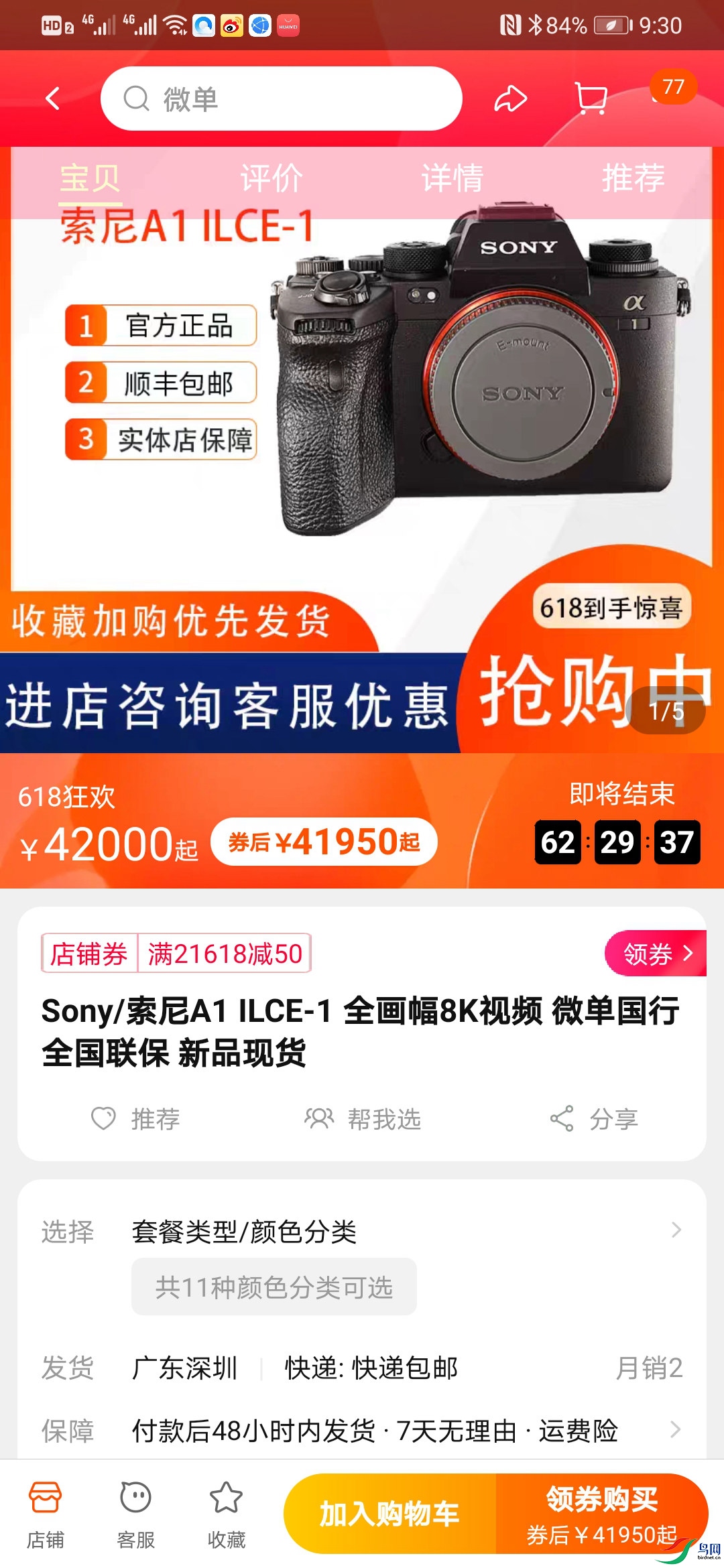Screen dimensions: 724x1568
Task: Tap the 推荐 heart button
Action: [135, 1118]
